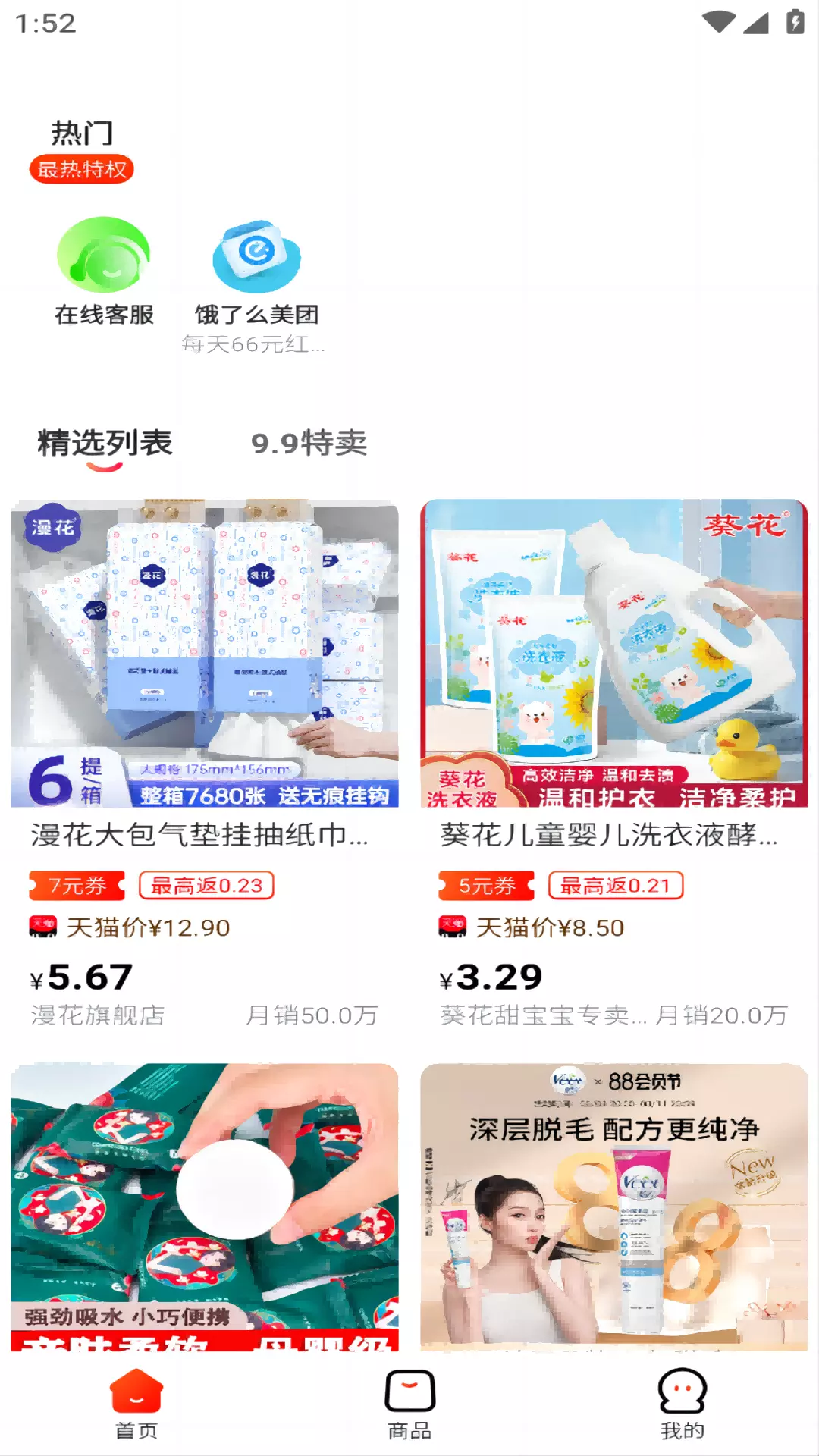View the 深层脱毛 hair removal cream product
This screenshot has height=1456, width=819.
614,1207
